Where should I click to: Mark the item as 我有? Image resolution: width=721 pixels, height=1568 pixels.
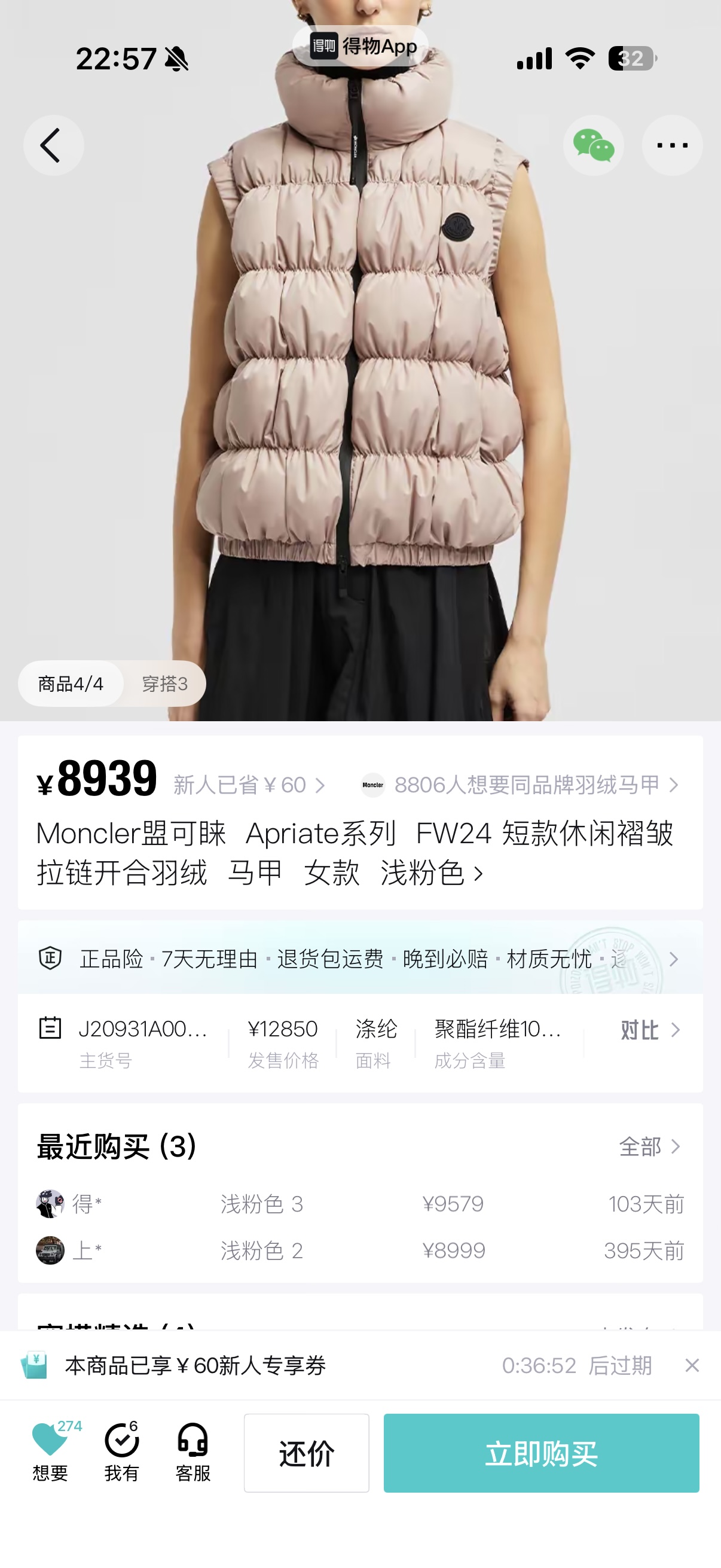point(122,1452)
